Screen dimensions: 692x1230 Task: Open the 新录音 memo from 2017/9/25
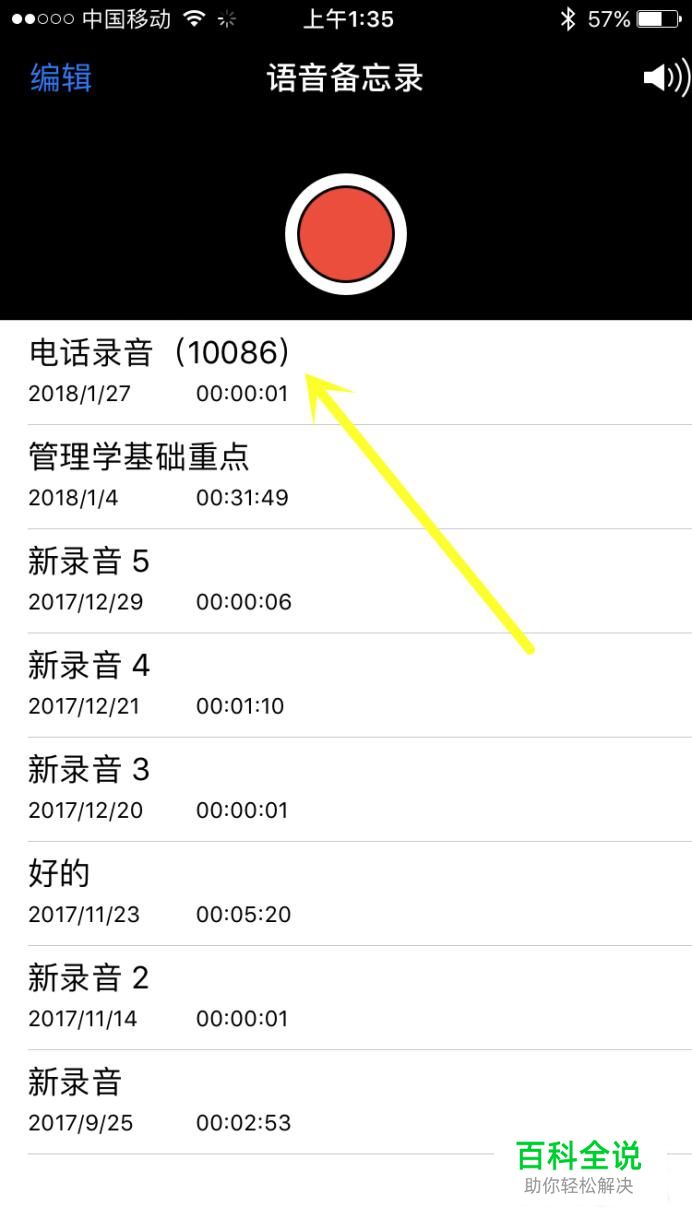pos(346,1101)
